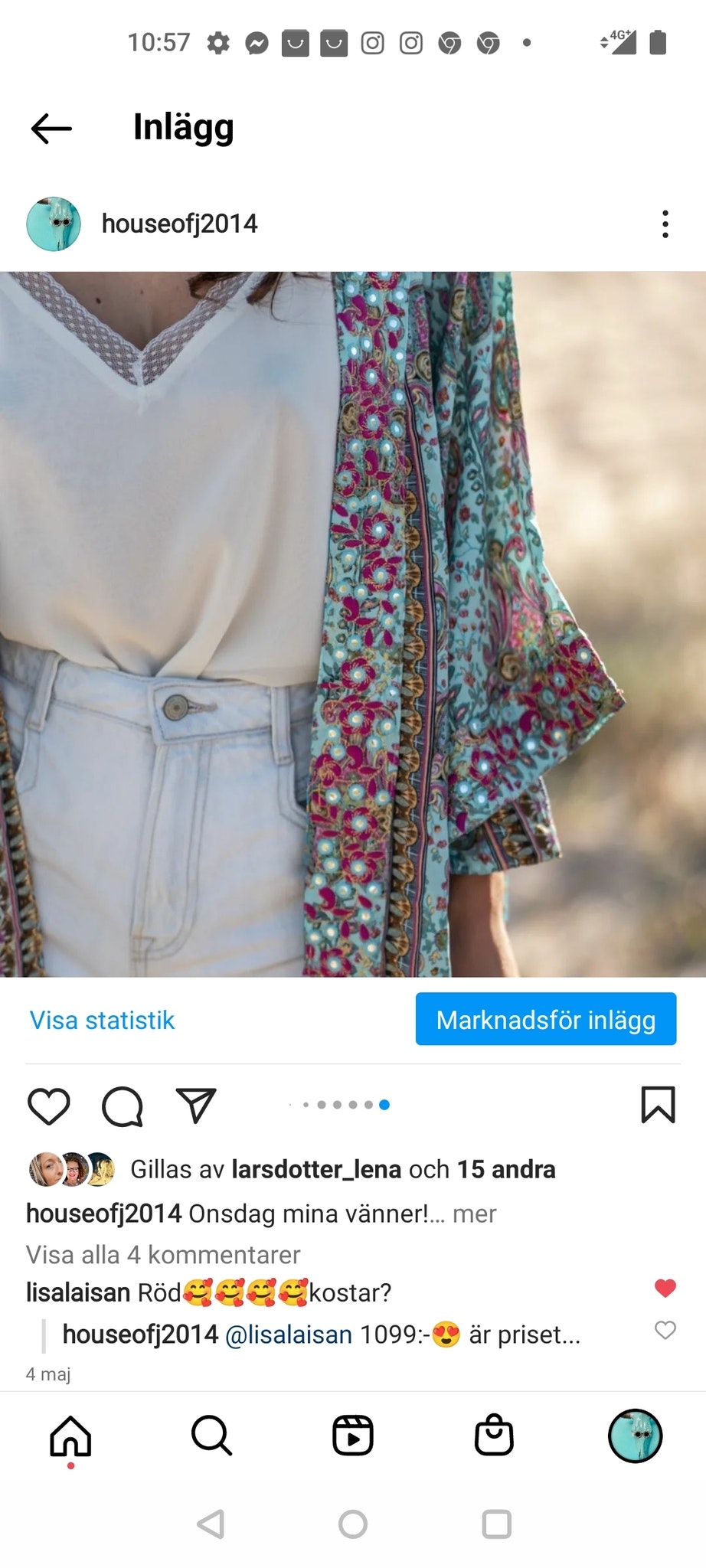Image resolution: width=706 pixels, height=1568 pixels.
Task: Open the Shop bag tab
Action: point(494,1436)
